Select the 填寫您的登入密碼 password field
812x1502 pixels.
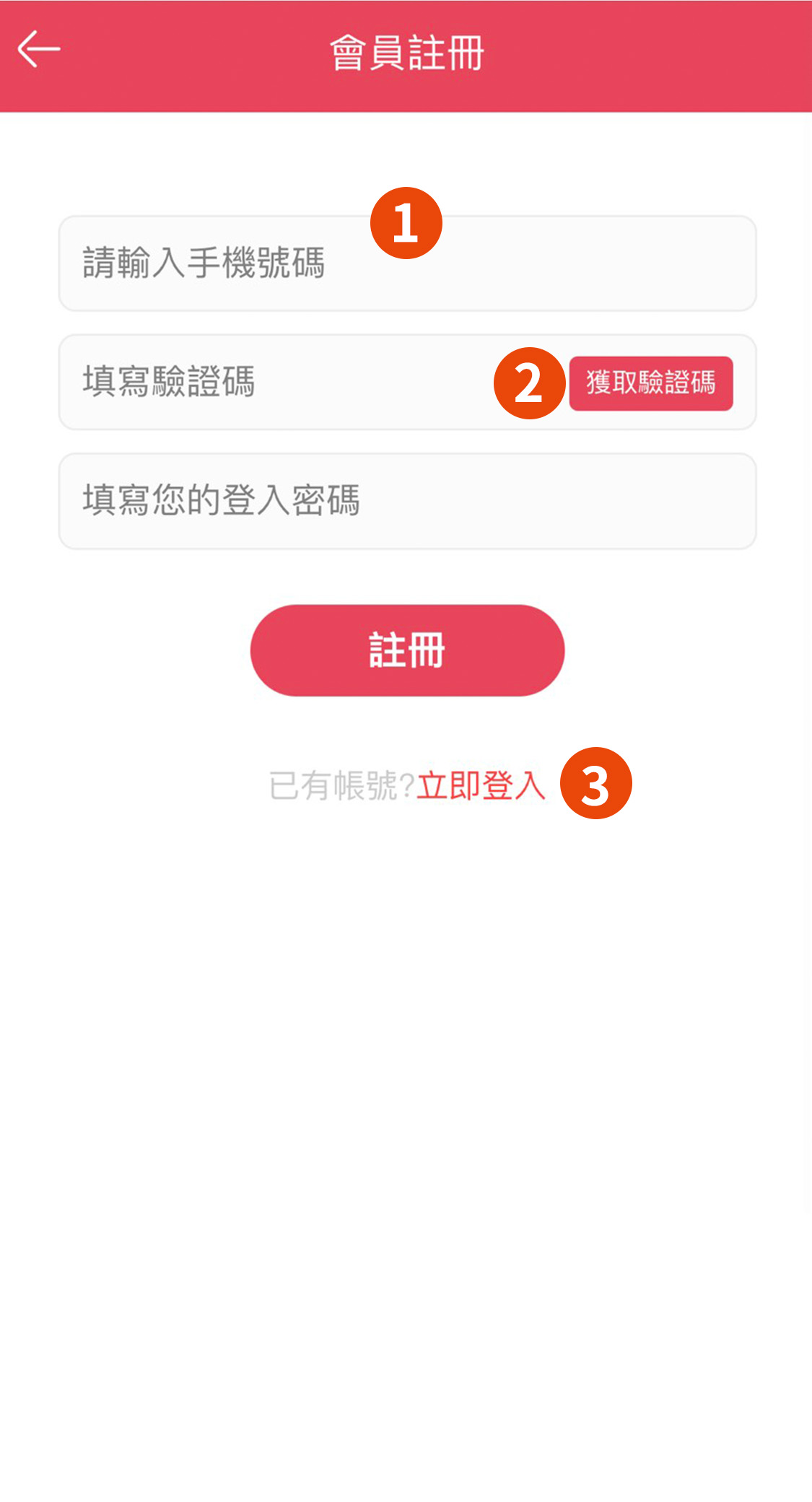point(407,501)
